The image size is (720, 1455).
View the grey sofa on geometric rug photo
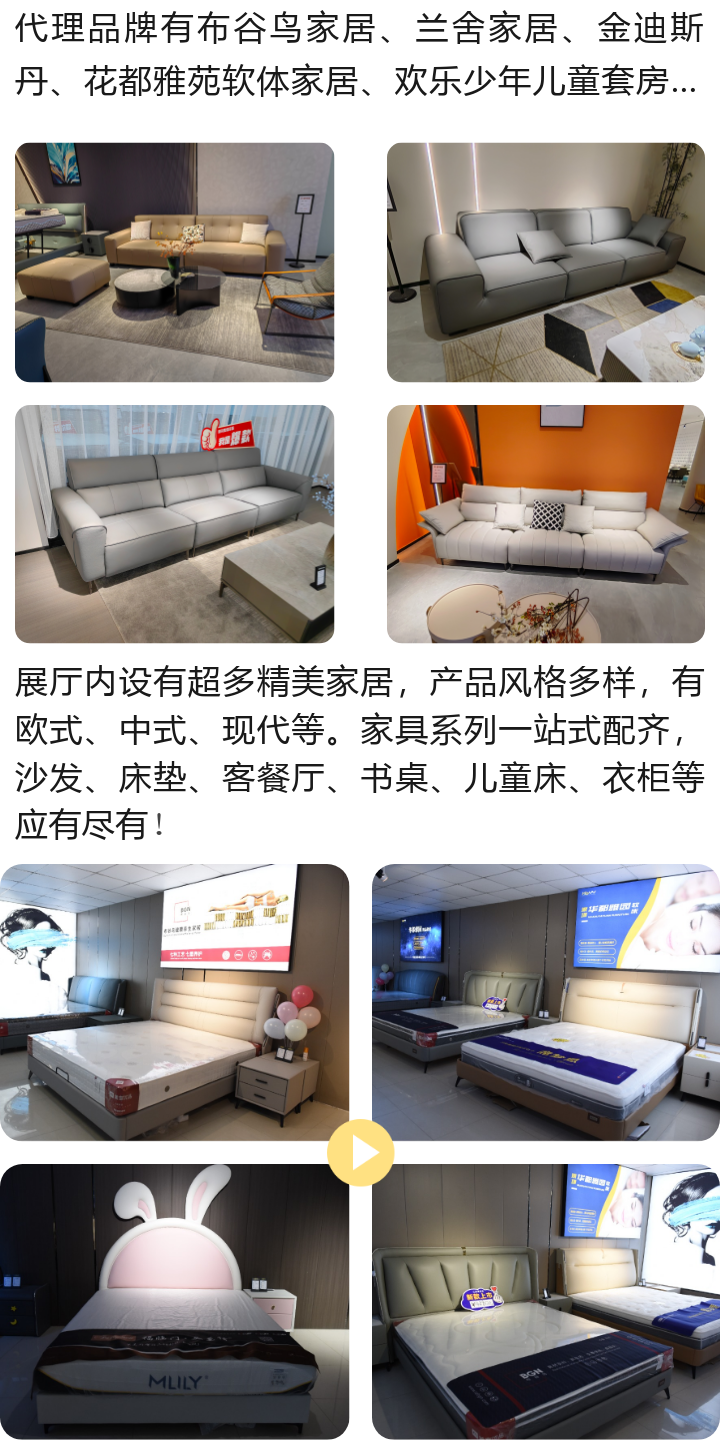pyautogui.click(x=545, y=262)
